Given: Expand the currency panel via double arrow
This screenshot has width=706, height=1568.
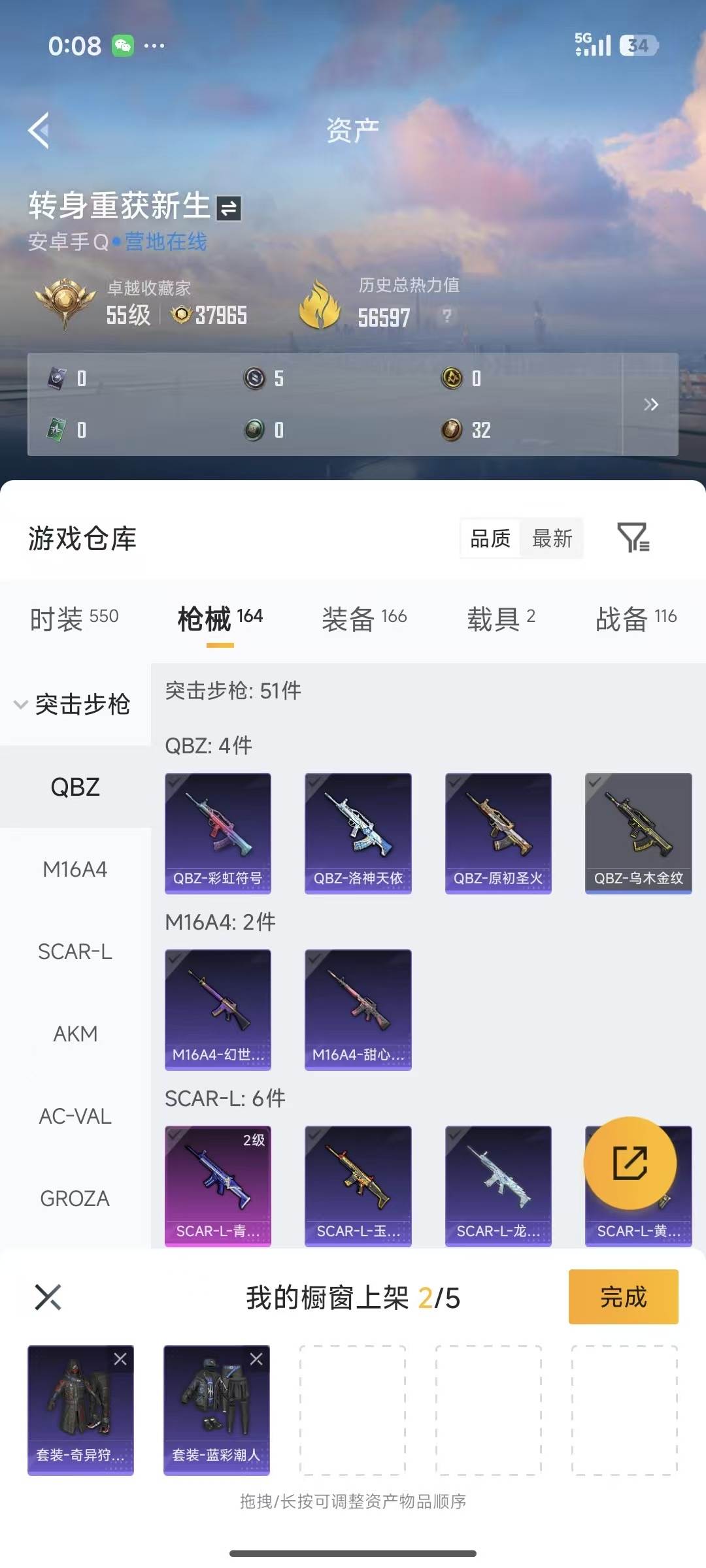Looking at the screenshot, I should (652, 405).
